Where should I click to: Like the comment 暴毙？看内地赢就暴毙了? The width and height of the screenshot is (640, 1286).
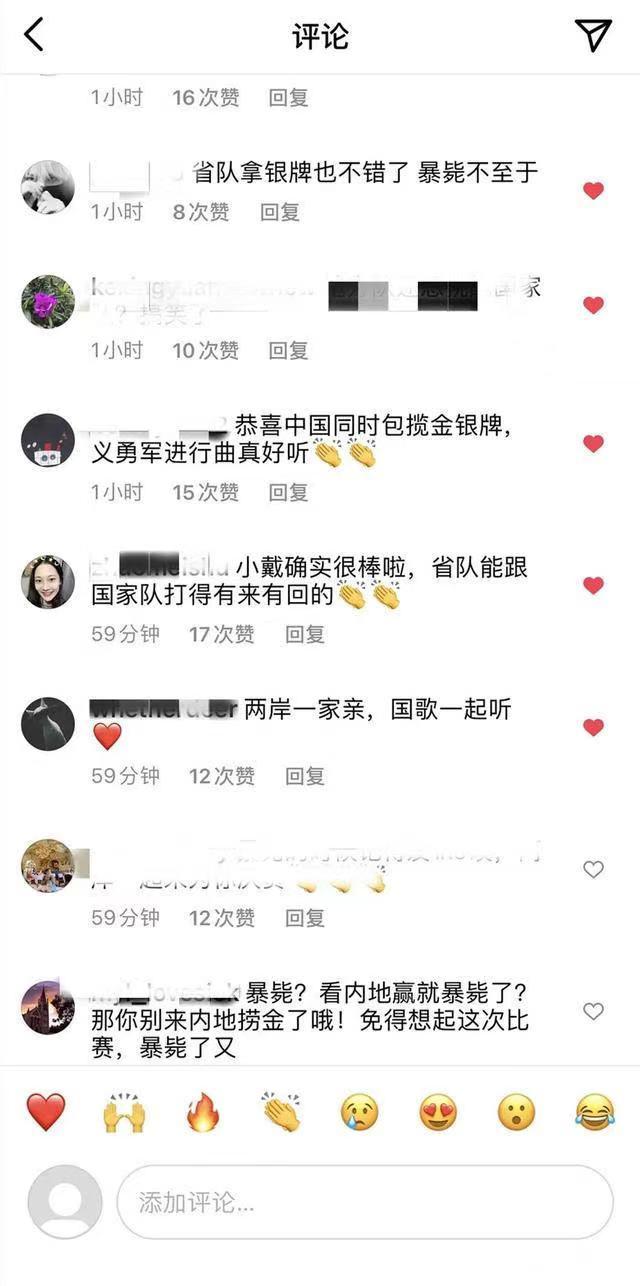click(593, 1011)
